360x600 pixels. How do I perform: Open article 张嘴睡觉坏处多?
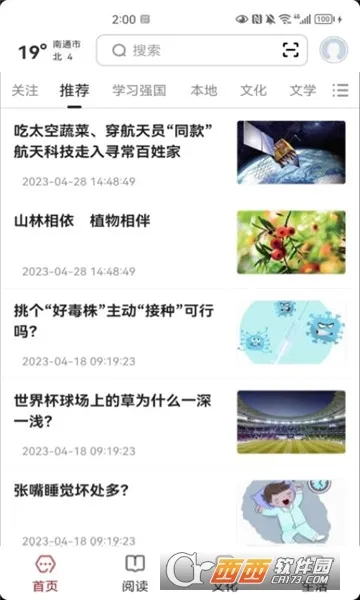[x=180, y=511]
